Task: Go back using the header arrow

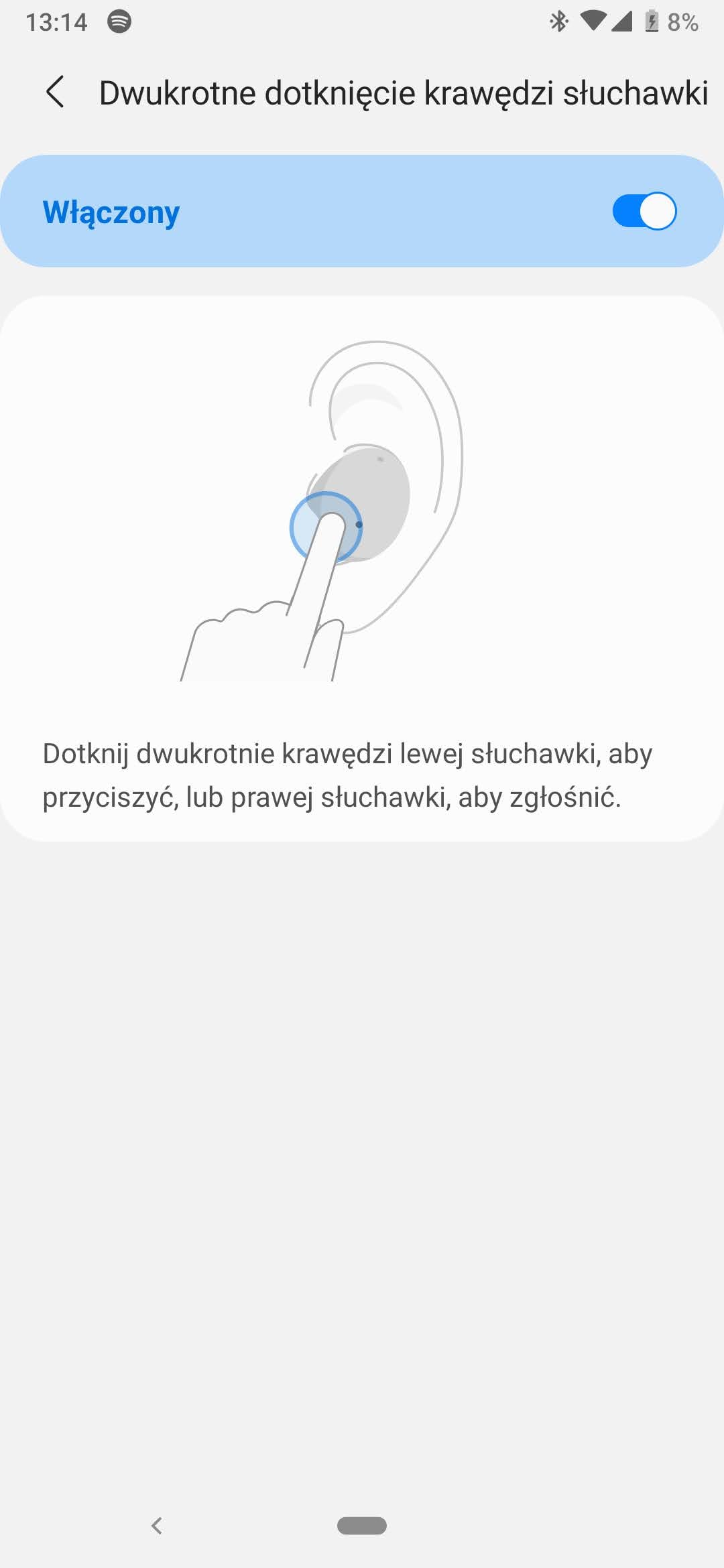Action: click(x=56, y=92)
